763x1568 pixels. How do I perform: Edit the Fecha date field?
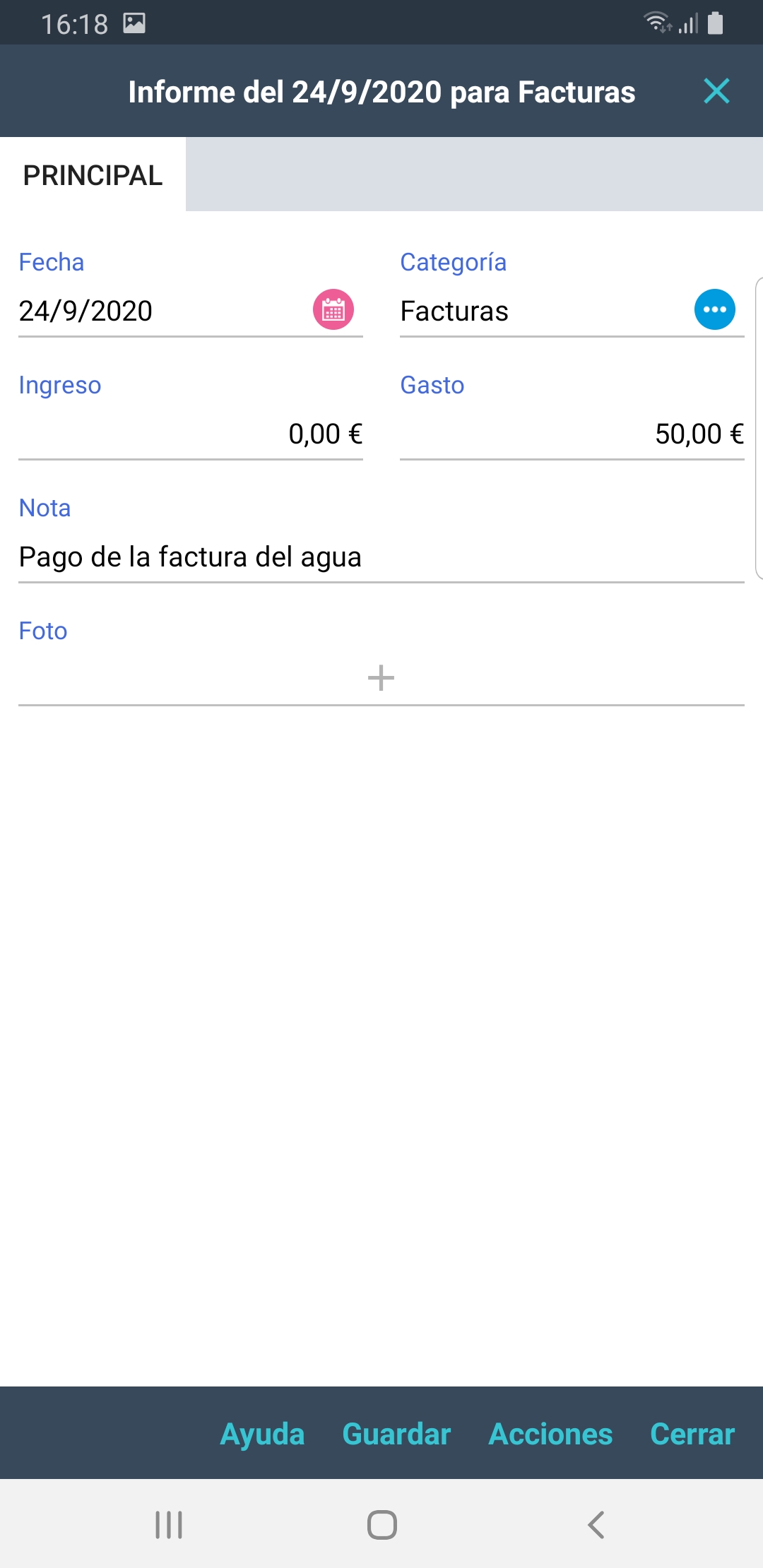pyautogui.click(x=162, y=311)
